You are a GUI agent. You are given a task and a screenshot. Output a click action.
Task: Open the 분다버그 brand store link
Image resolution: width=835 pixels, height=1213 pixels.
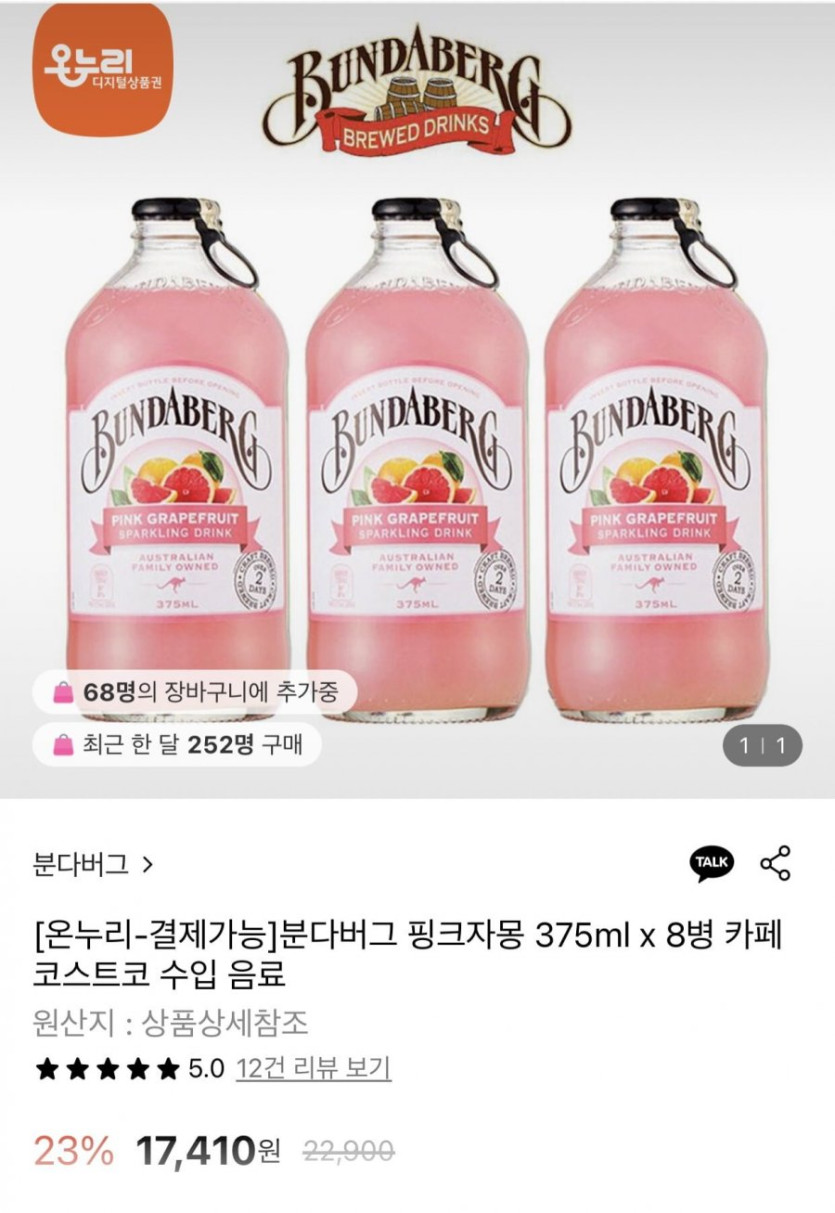(x=93, y=864)
